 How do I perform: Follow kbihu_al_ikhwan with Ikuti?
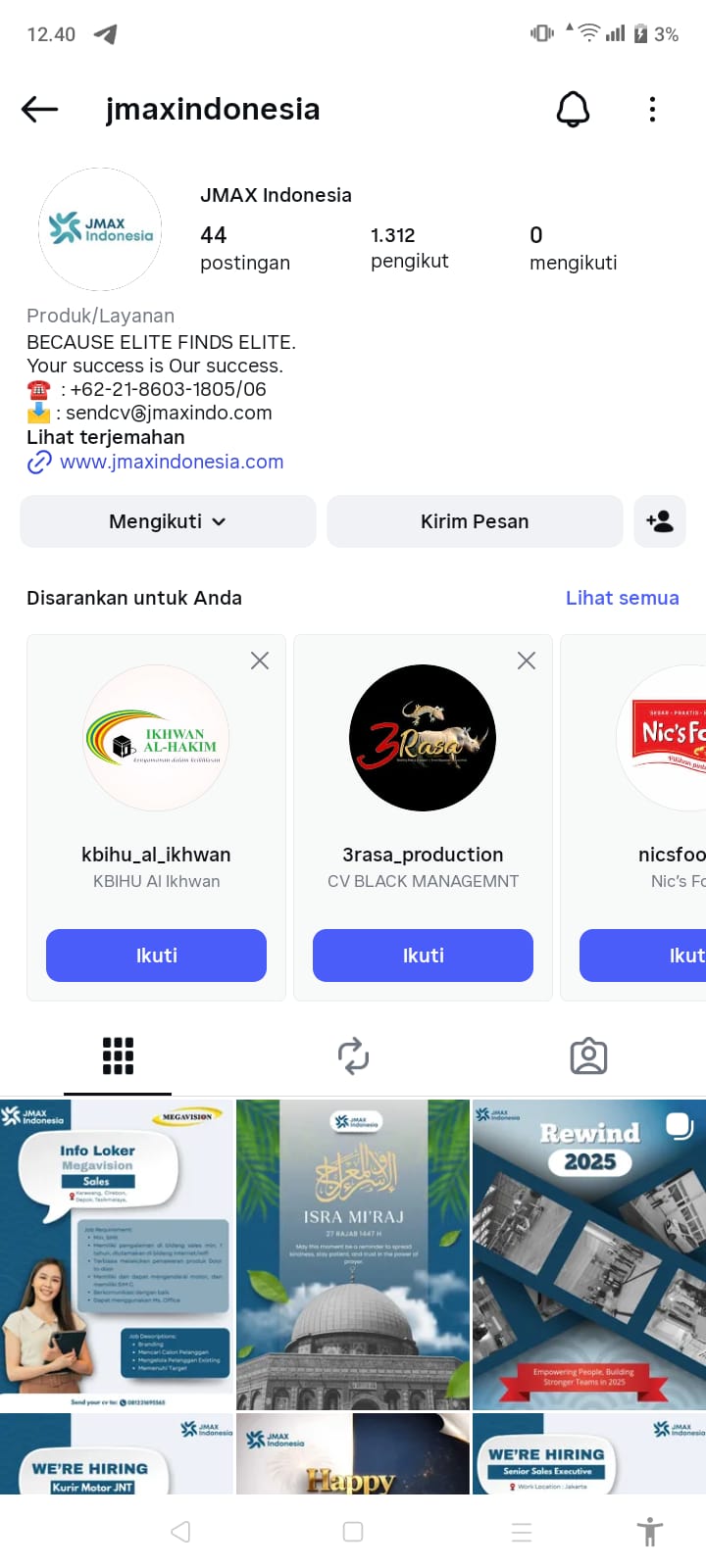click(156, 955)
